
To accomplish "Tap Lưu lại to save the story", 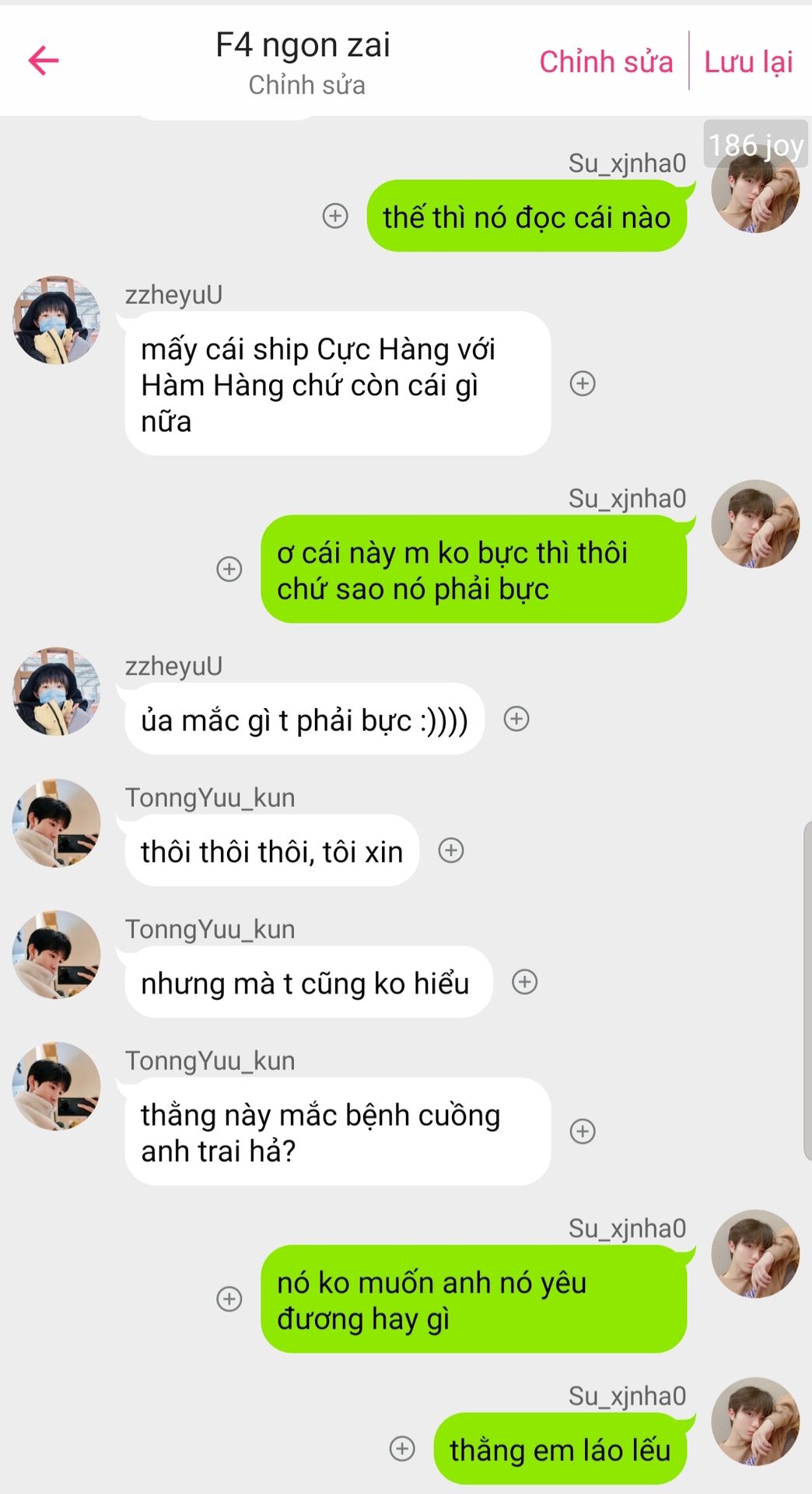I will [747, 61].
